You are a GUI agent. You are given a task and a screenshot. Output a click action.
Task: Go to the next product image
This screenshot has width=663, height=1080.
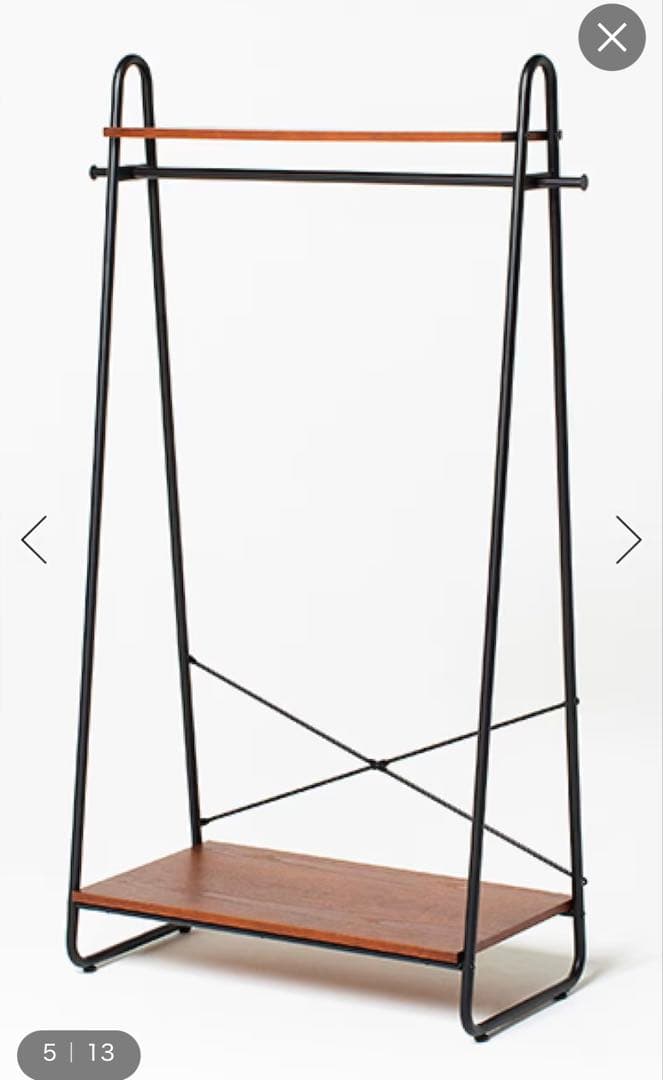[x=628, y=540]
